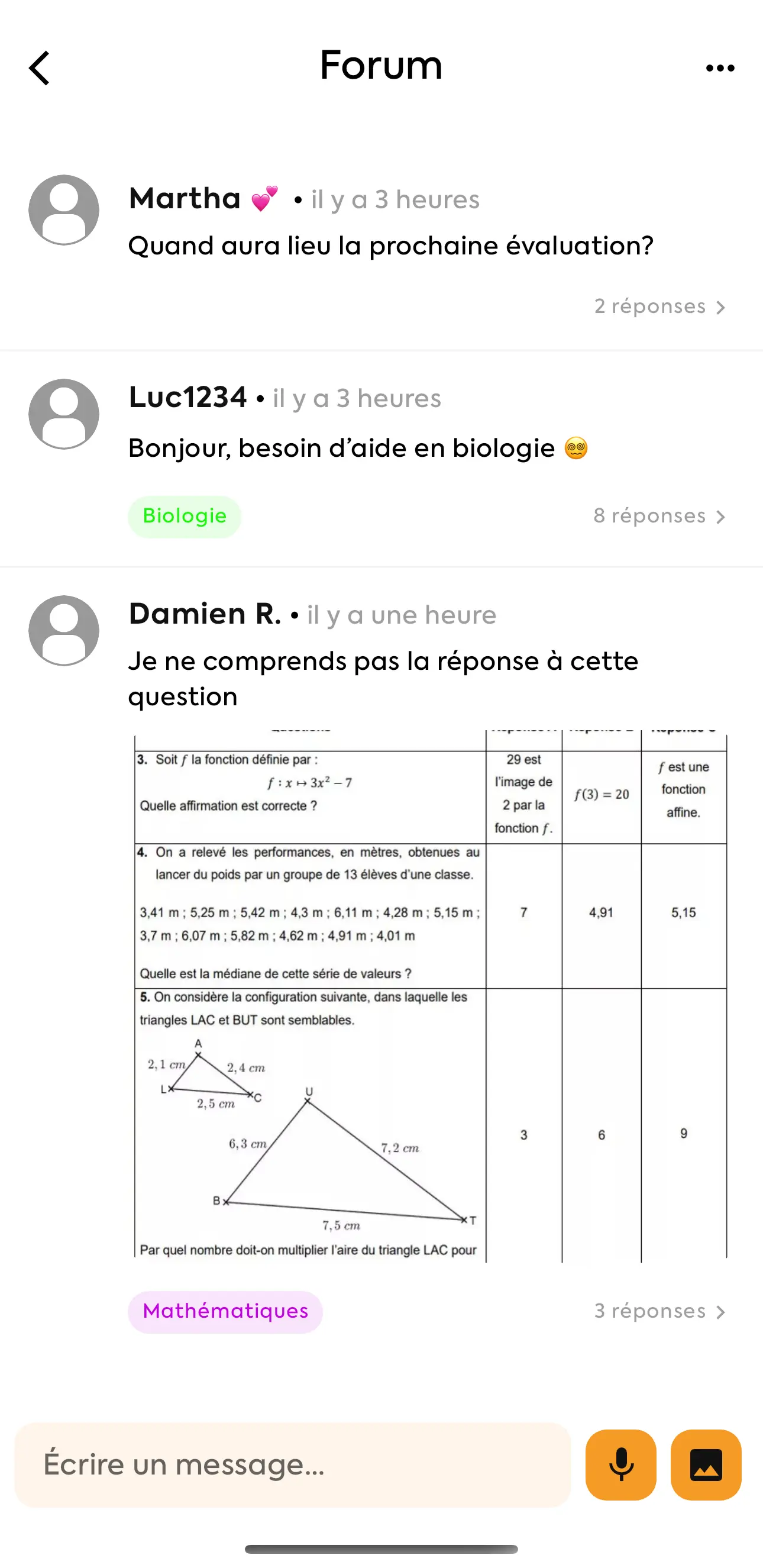Select the Biologie tag chip
This screenshot has width=763, height=1568.
click(185, 516)
